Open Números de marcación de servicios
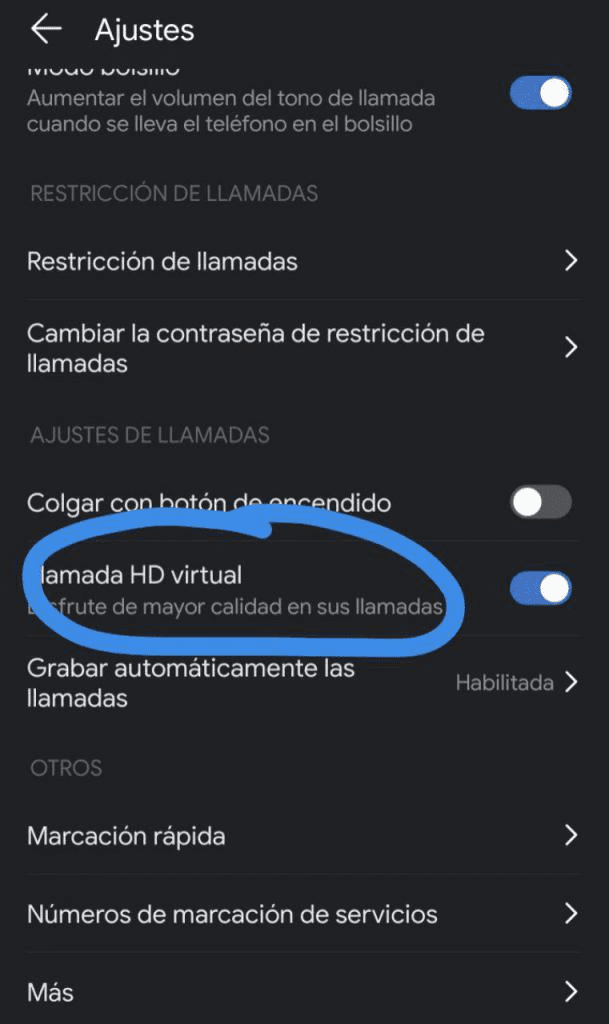This screenshot has height=1024, width=609. click(x=304, y=914)
